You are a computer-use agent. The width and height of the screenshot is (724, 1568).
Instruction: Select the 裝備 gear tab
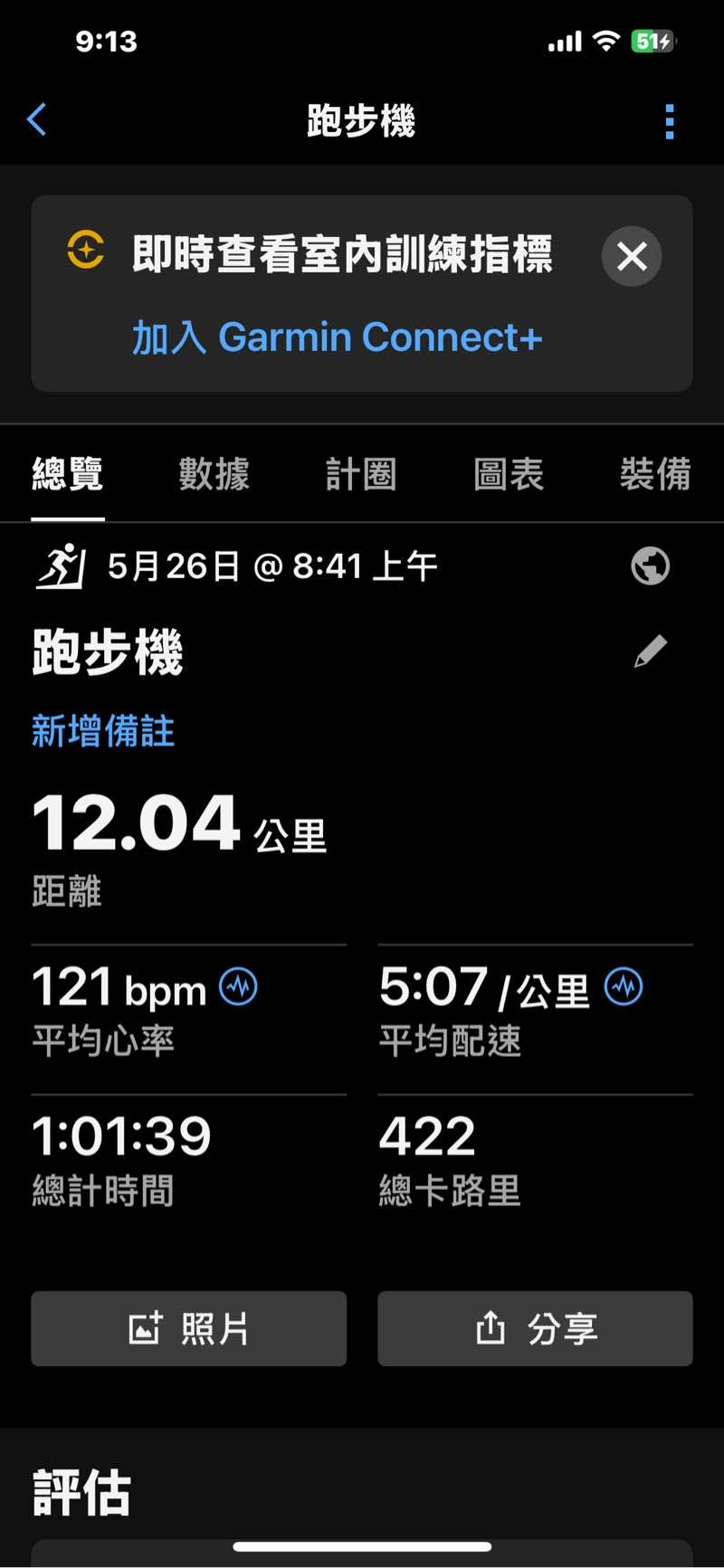coord(655,474)
